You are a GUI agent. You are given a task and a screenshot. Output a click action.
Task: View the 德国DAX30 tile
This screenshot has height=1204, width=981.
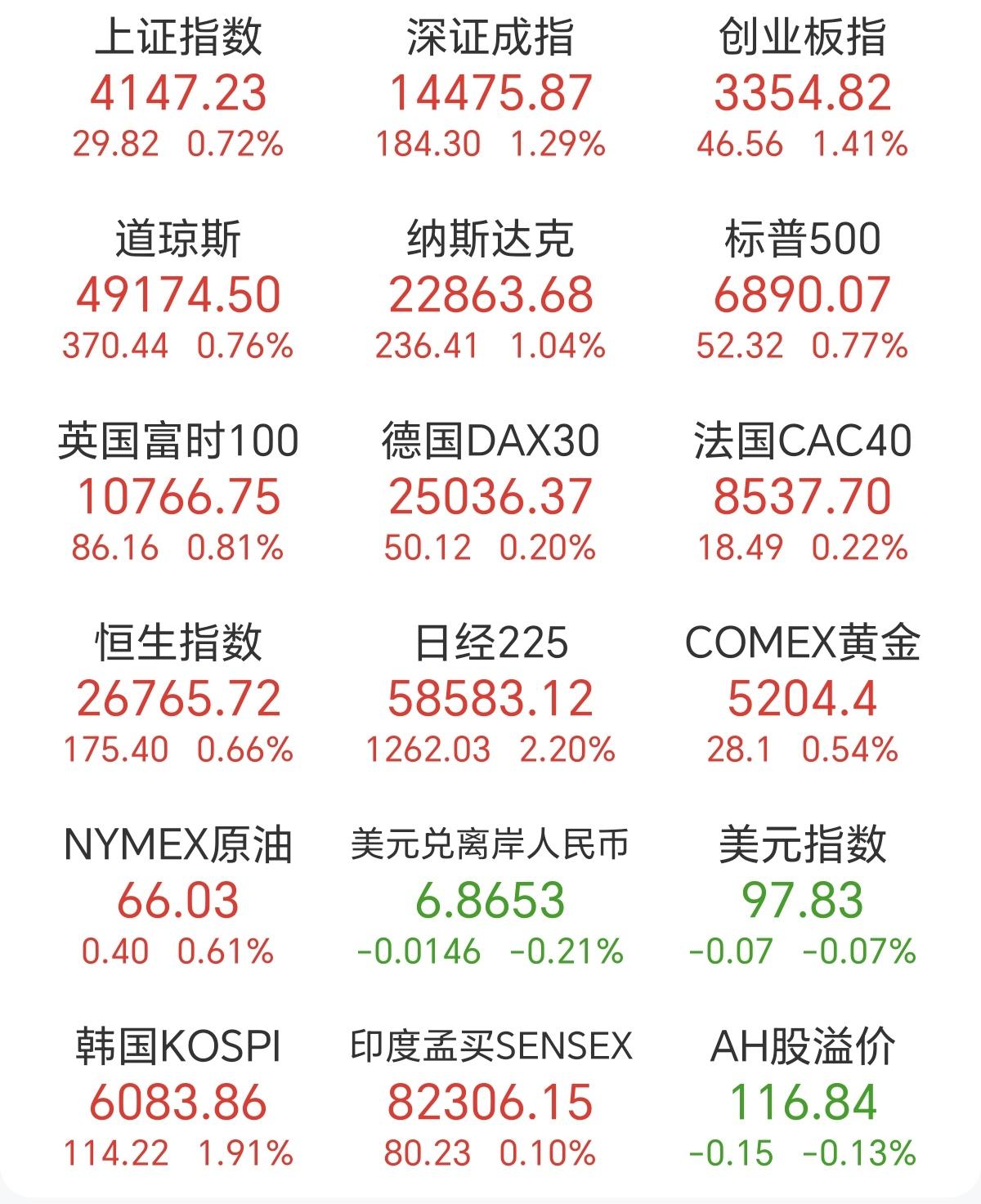[490, 495]
